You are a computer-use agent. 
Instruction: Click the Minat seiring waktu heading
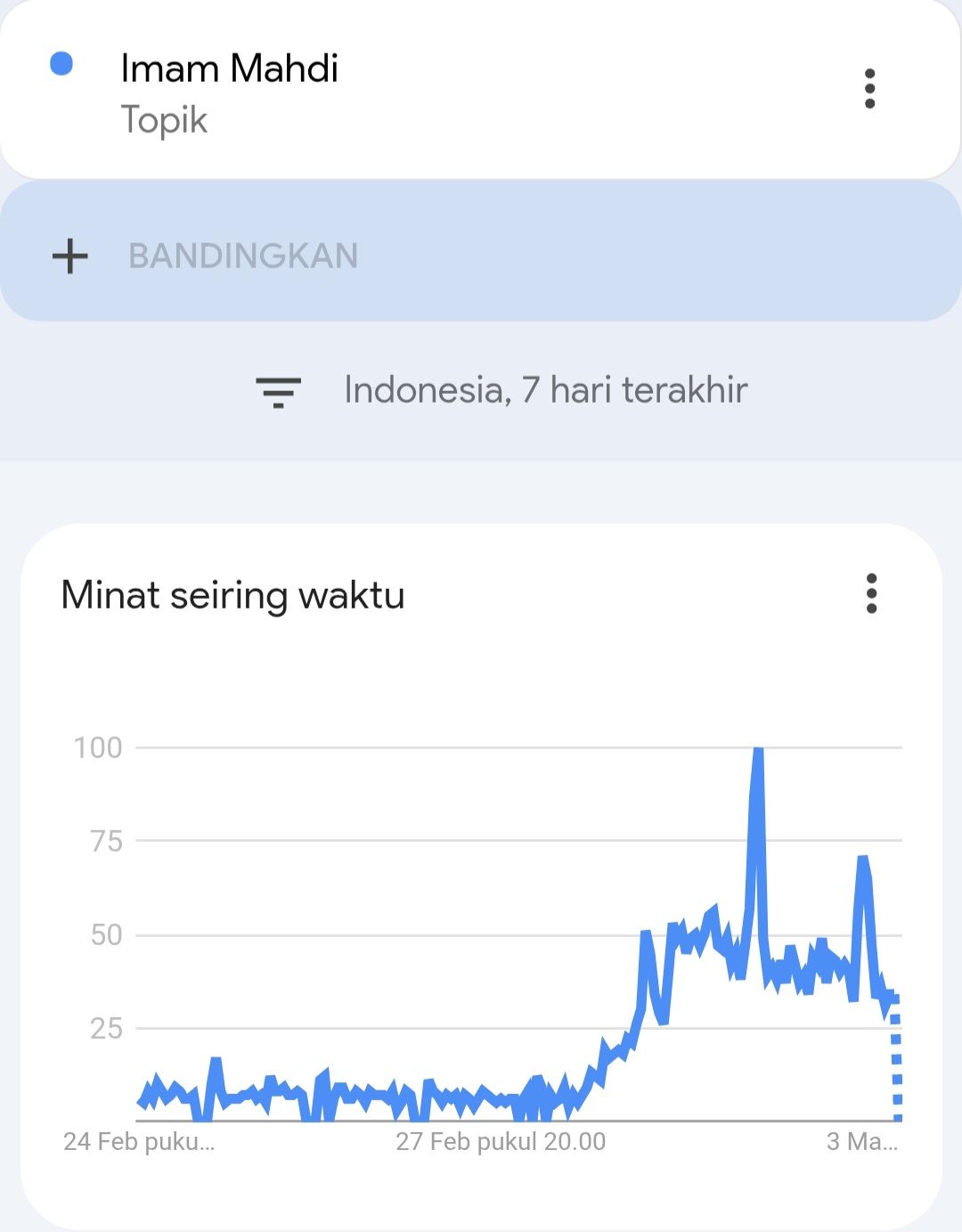(232, 595)
